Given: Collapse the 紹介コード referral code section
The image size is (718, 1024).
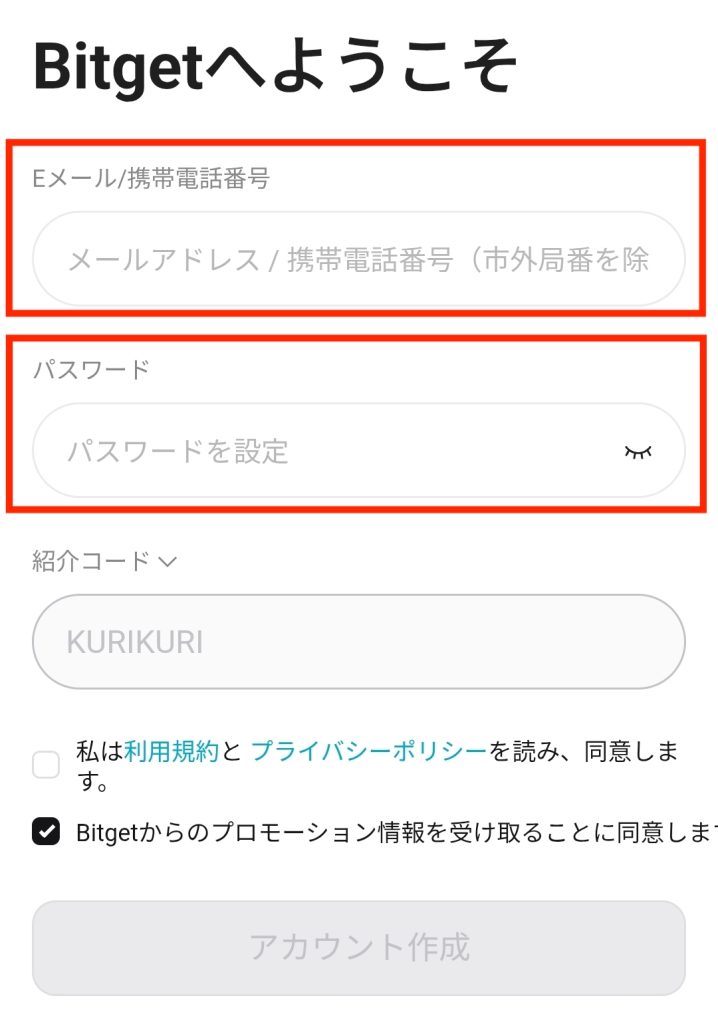Looking at the screenshot, I should click(167, 561).
